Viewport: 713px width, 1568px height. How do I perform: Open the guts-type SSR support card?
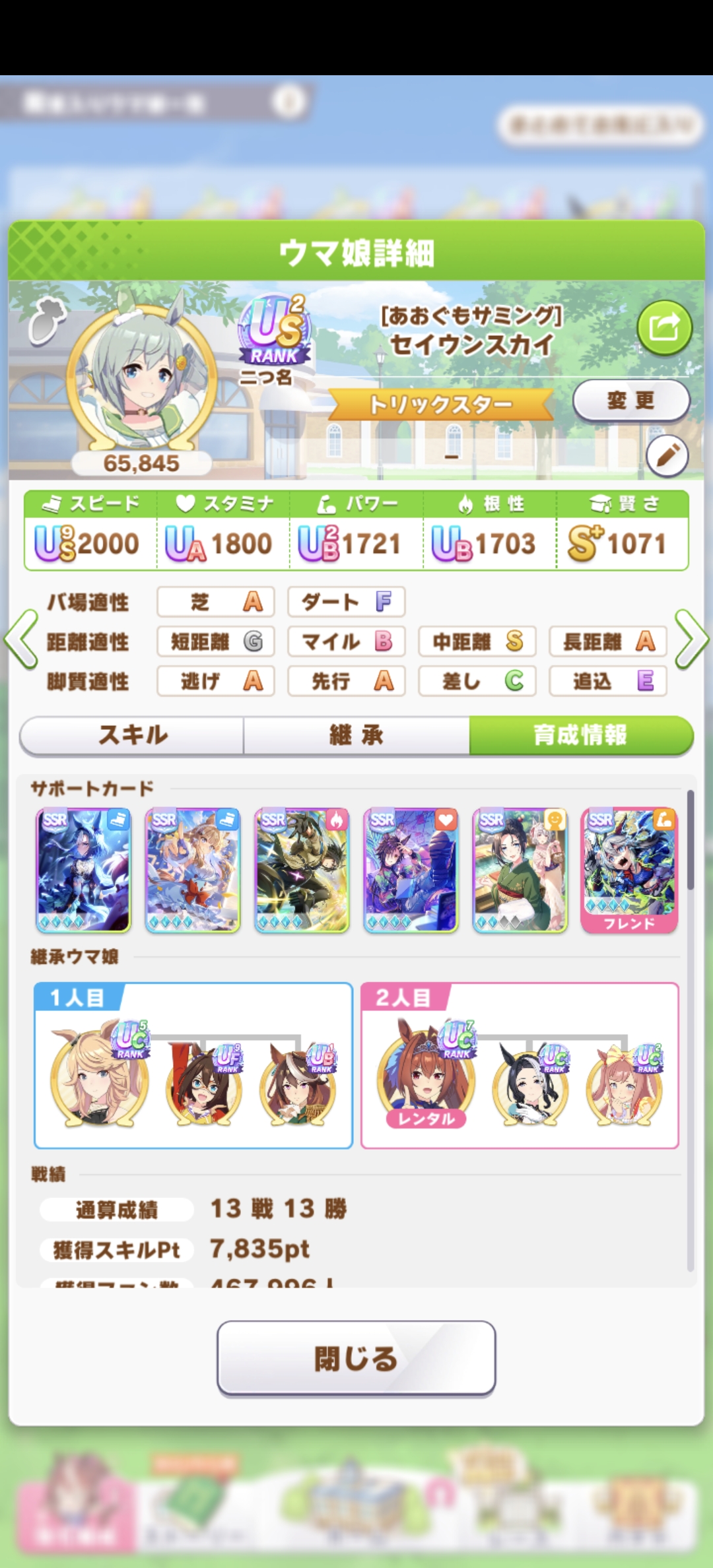pyautogui.click(x=301, y=870)
